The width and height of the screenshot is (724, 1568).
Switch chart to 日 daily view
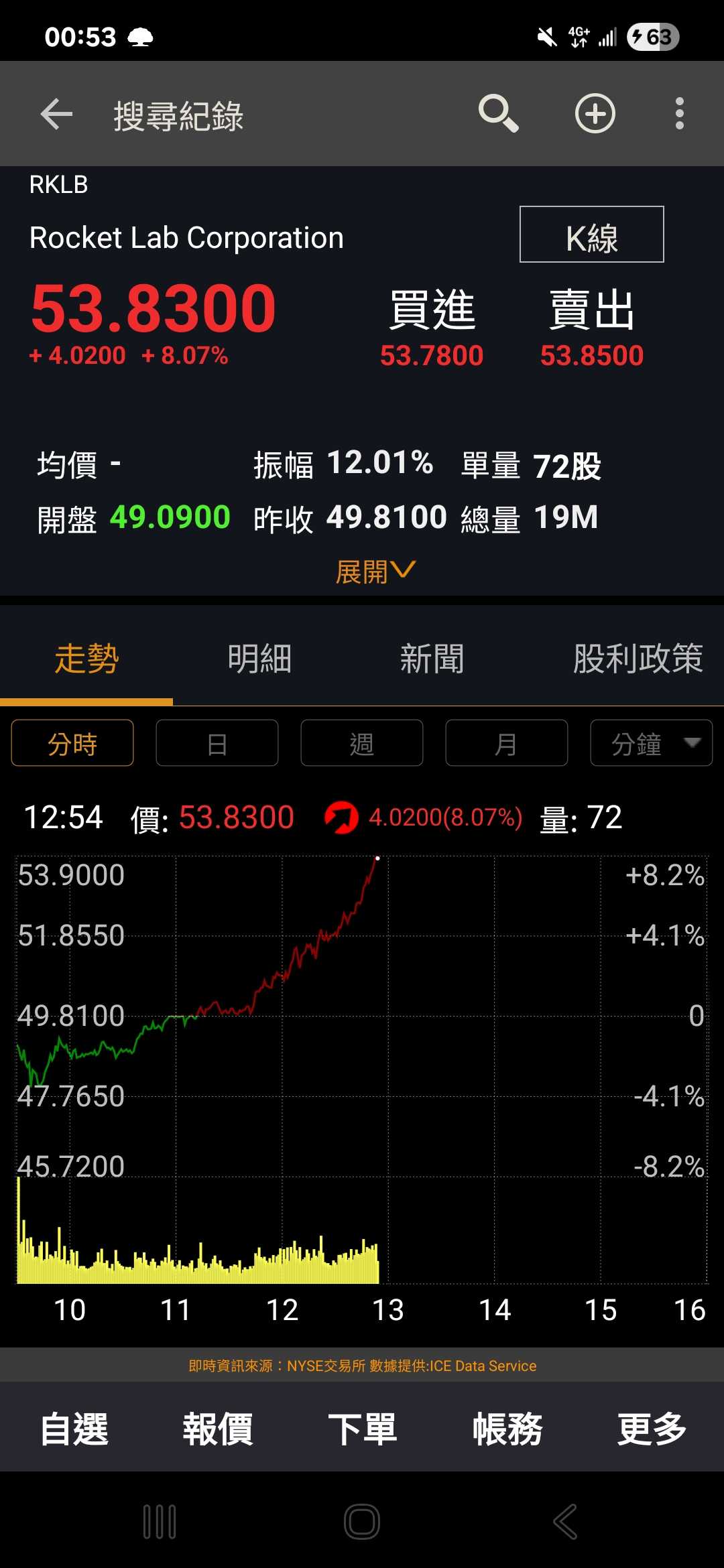click(x=217, y=743)
